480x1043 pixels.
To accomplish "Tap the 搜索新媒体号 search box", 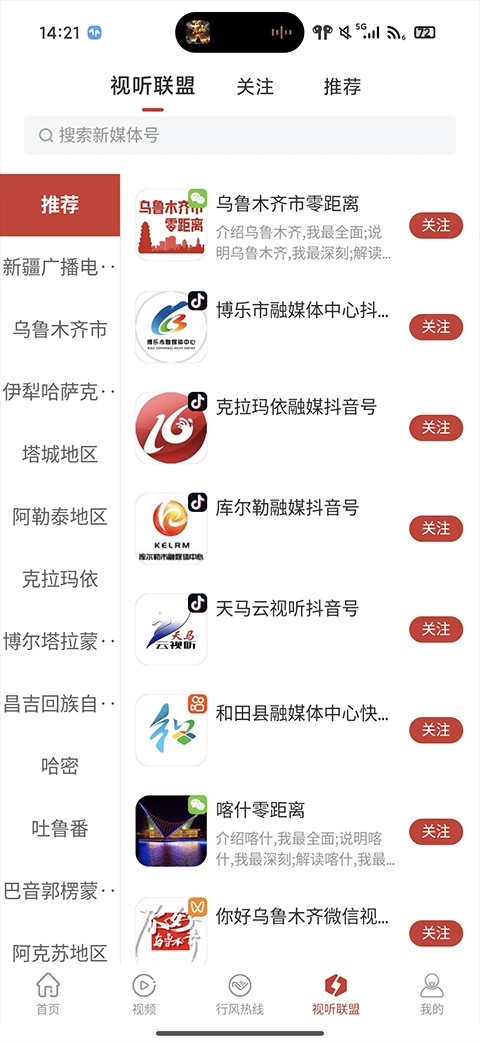I will tap(240, 136).
